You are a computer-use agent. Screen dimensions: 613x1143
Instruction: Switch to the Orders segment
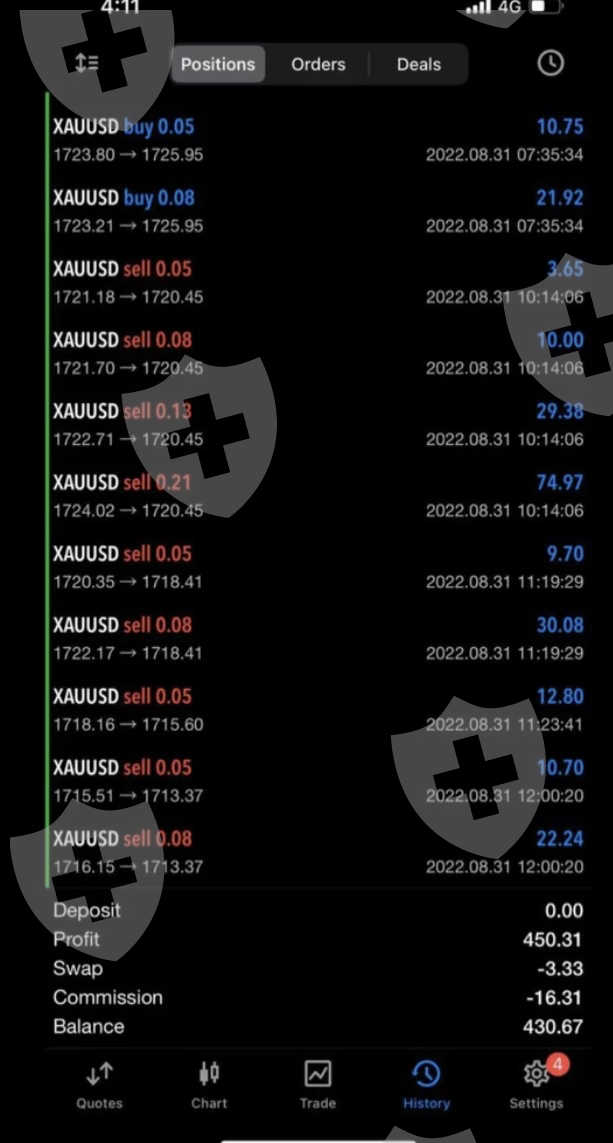(318, 64)
